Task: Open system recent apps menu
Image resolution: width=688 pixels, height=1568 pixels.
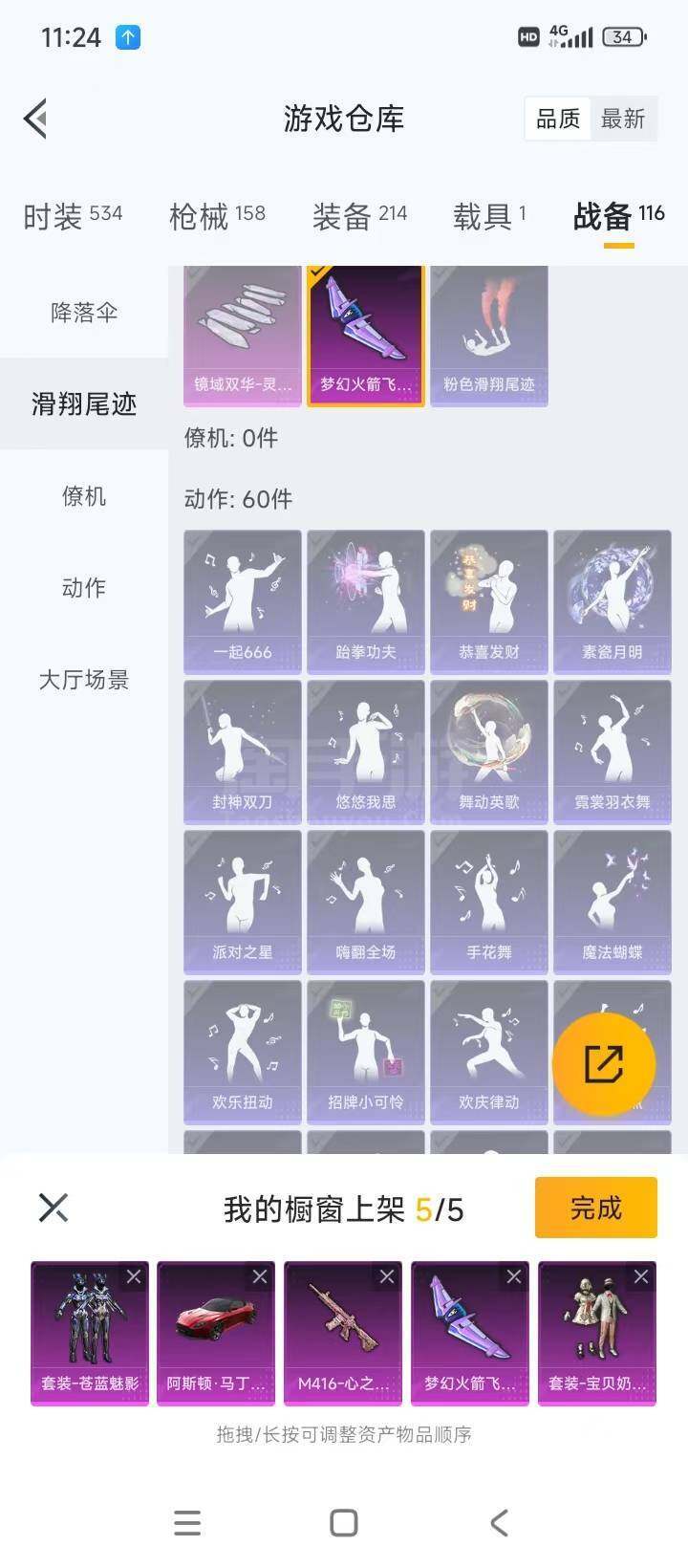Action: tap(187, 1522)
